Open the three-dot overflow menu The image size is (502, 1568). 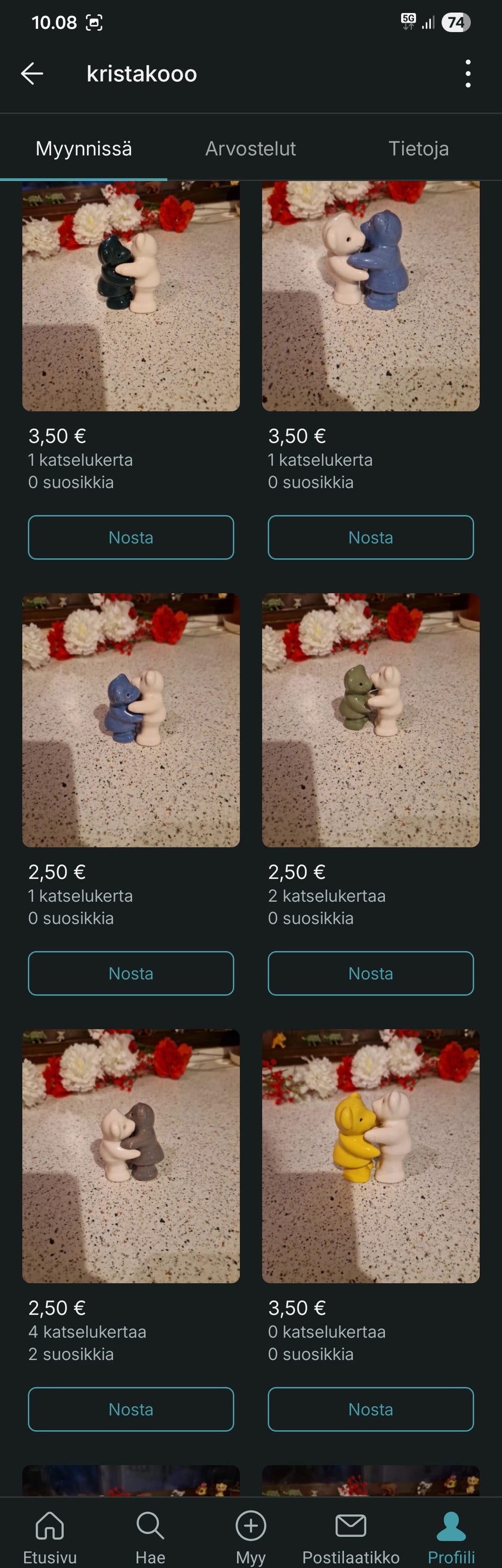(467, 74)
